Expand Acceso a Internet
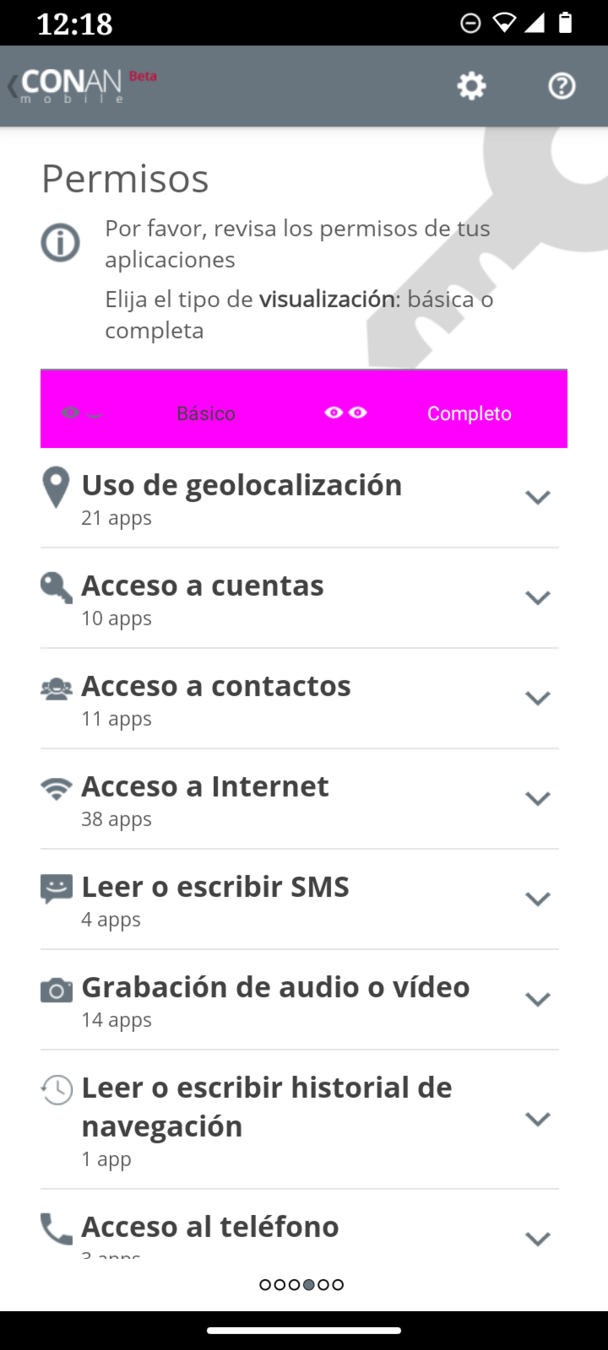The width and height of the screenshot is (608, 1350). 538,798
